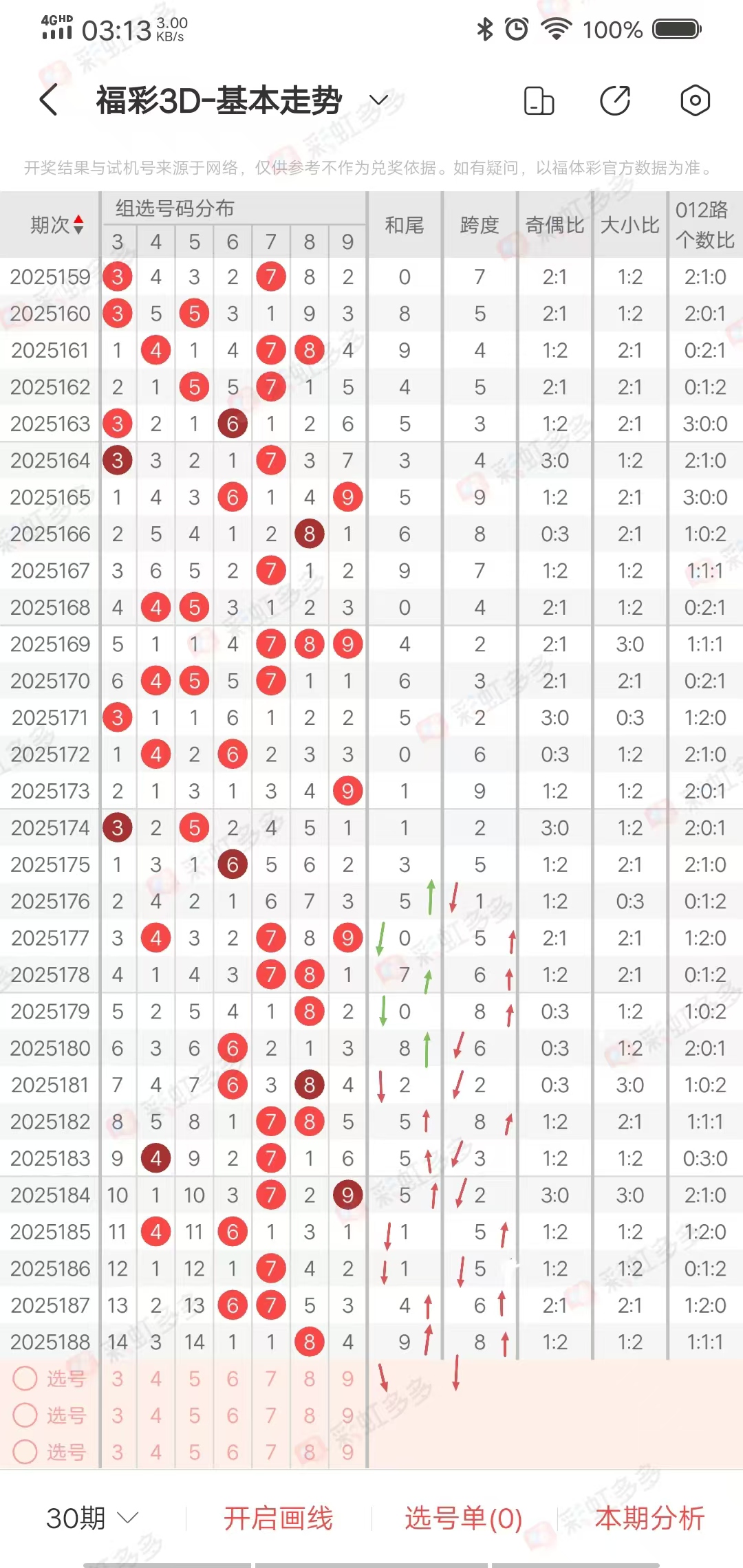Enable line drawing with 开启画线
Viewport: 743px width, 1568px height.
278,1518
